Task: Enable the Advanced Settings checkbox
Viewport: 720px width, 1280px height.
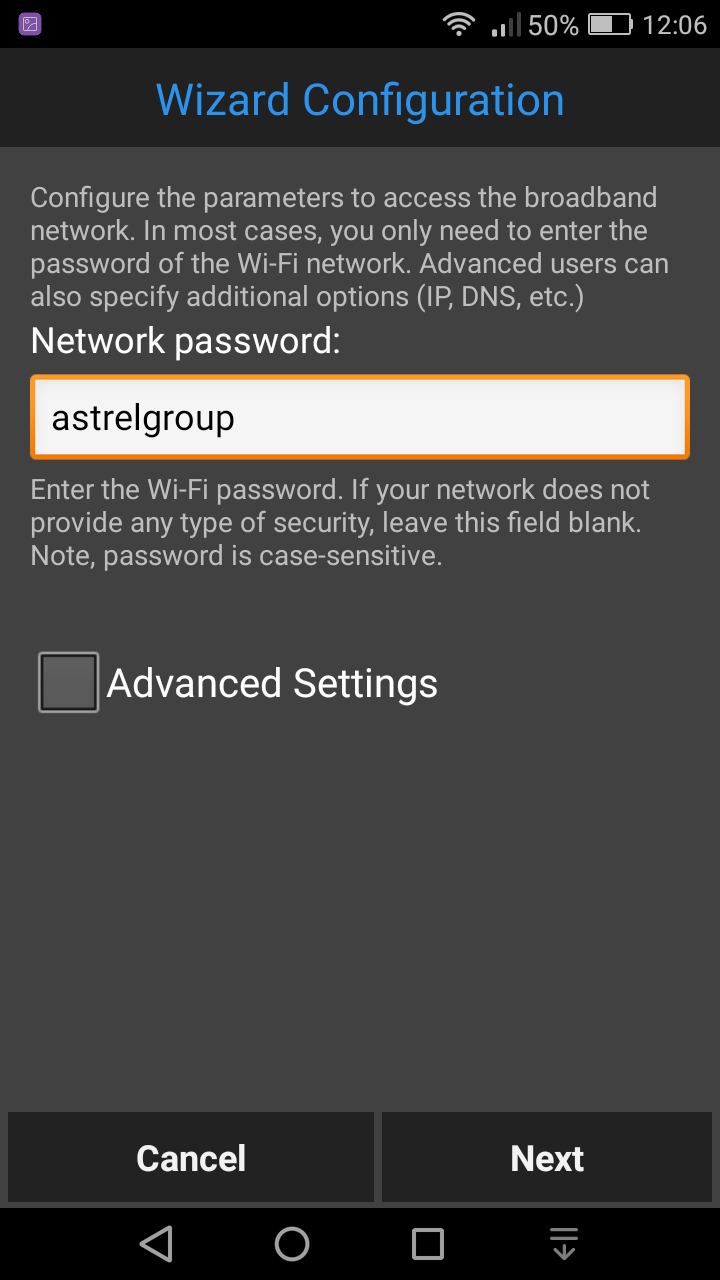Action: [69, 683]
